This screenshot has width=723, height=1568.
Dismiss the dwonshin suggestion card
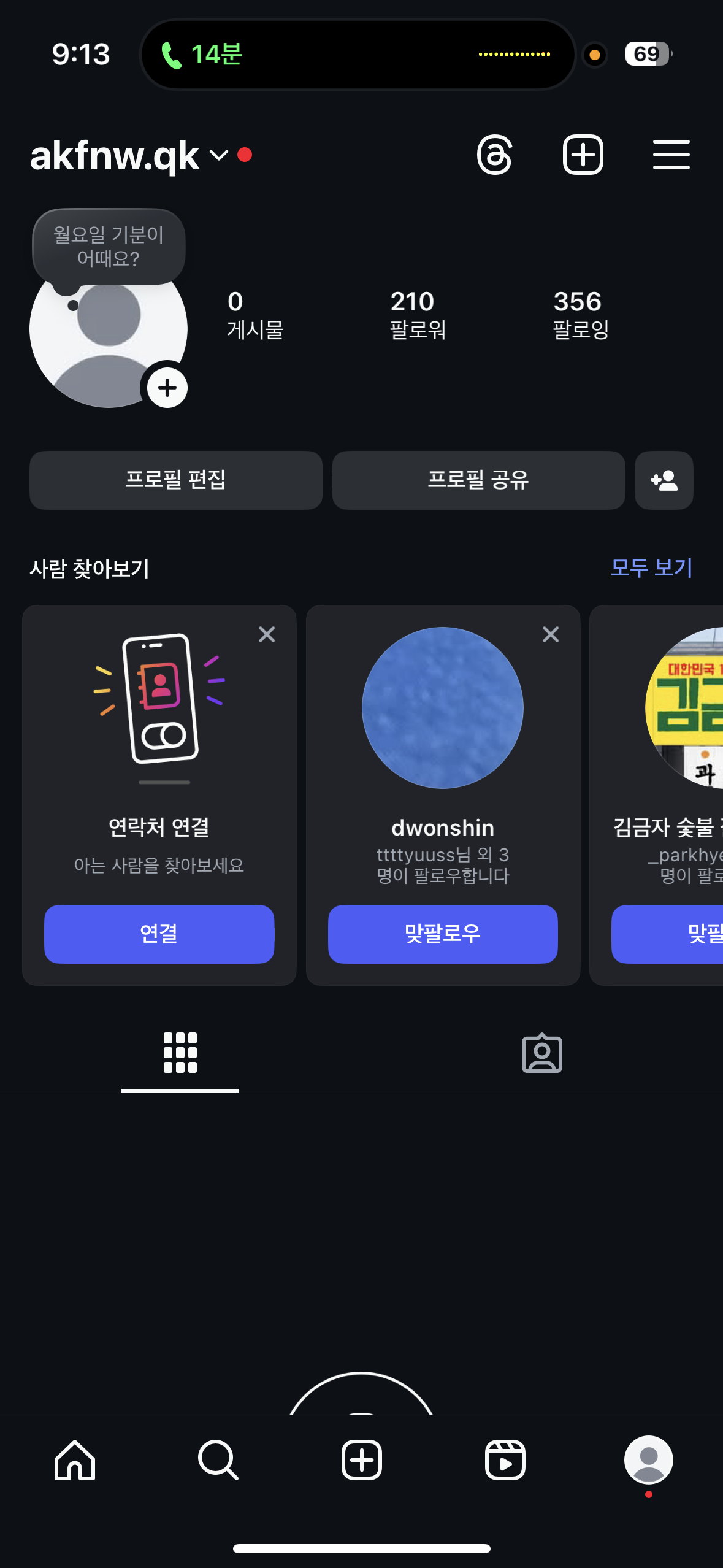click(x=551, y=634)
